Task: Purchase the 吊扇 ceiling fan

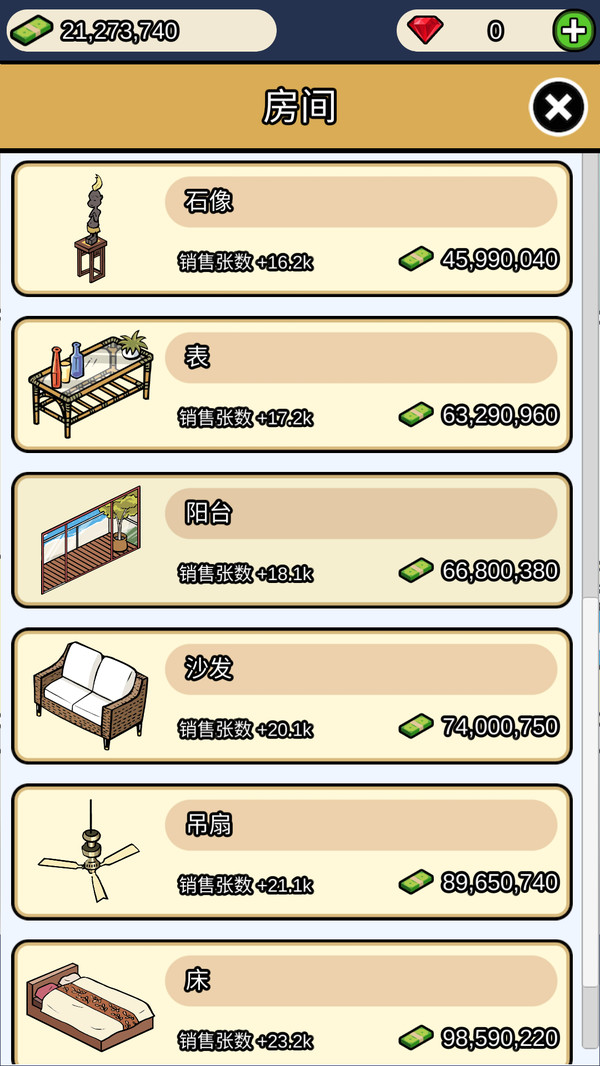Action: tap(291, 852)
